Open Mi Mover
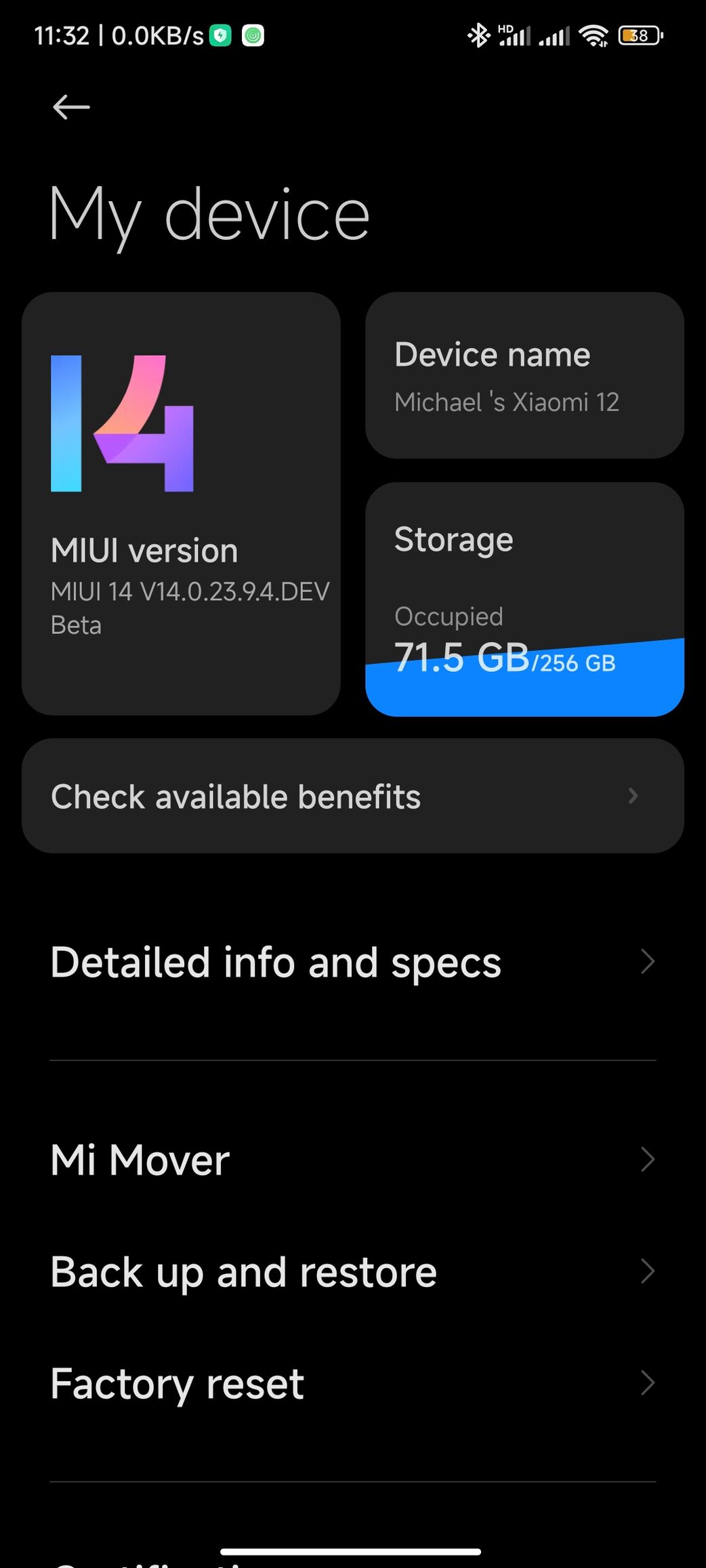The image size is (706, 1568). point(353,1160)
